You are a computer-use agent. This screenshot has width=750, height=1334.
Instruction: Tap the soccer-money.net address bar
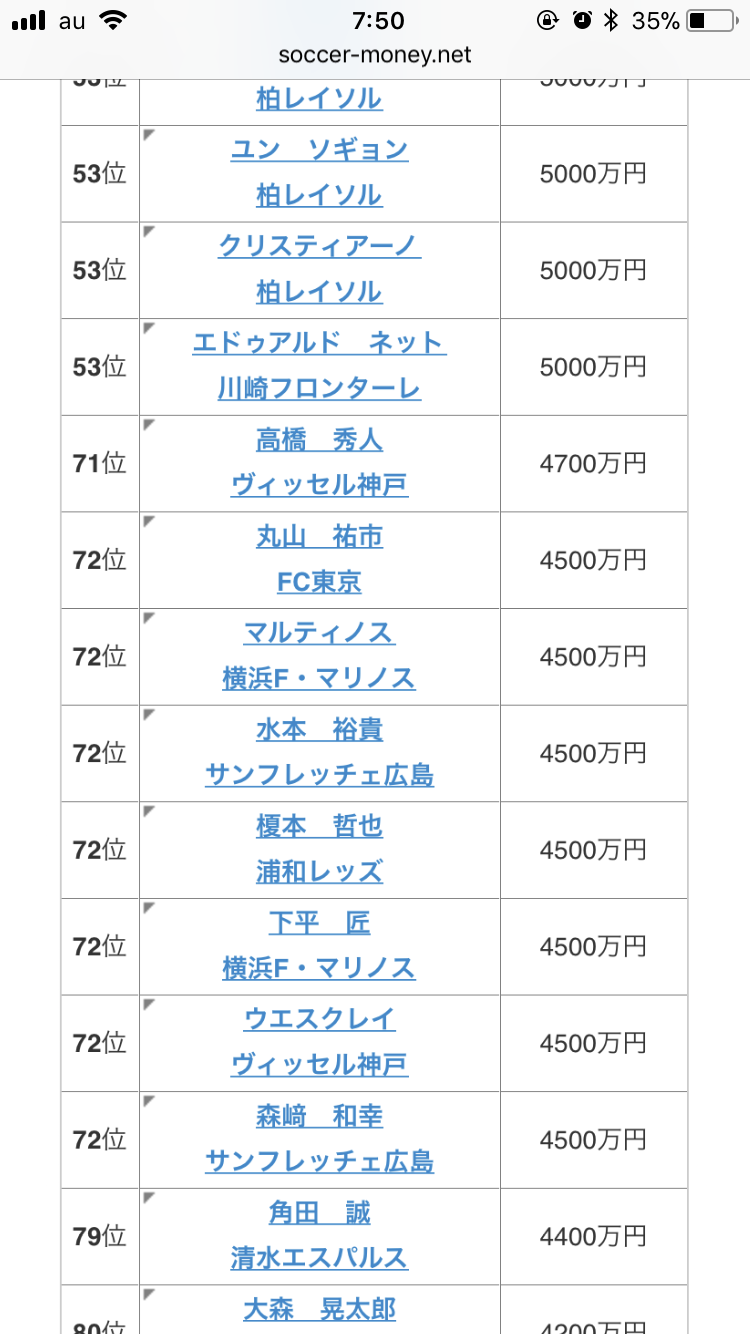(x=375, y=55)
